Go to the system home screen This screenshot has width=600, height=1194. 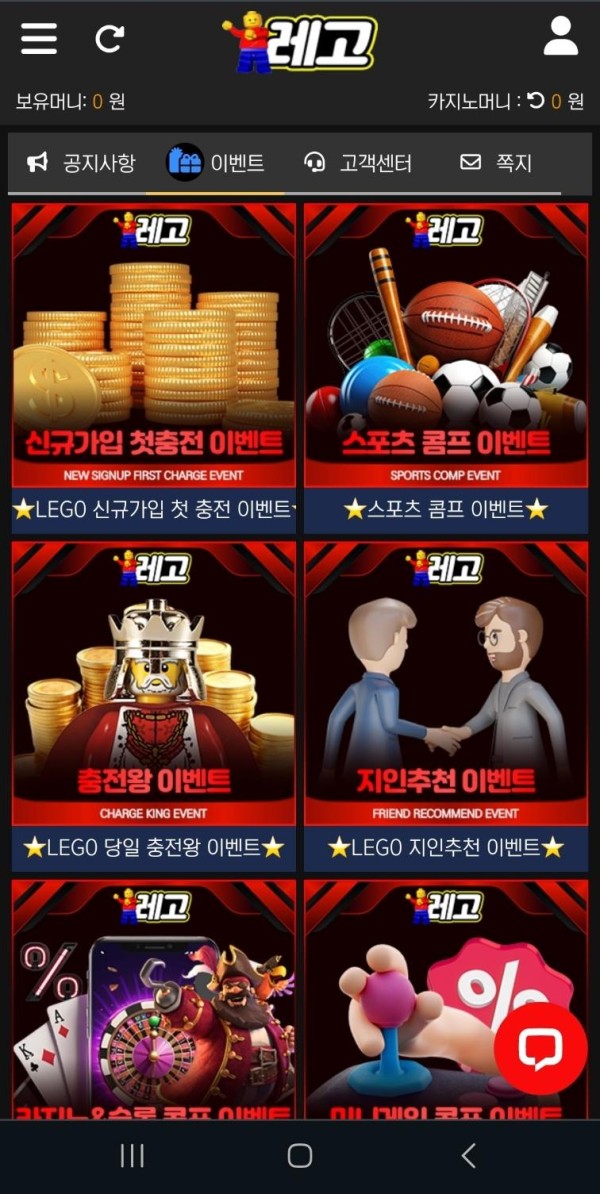coord(300,1157)
